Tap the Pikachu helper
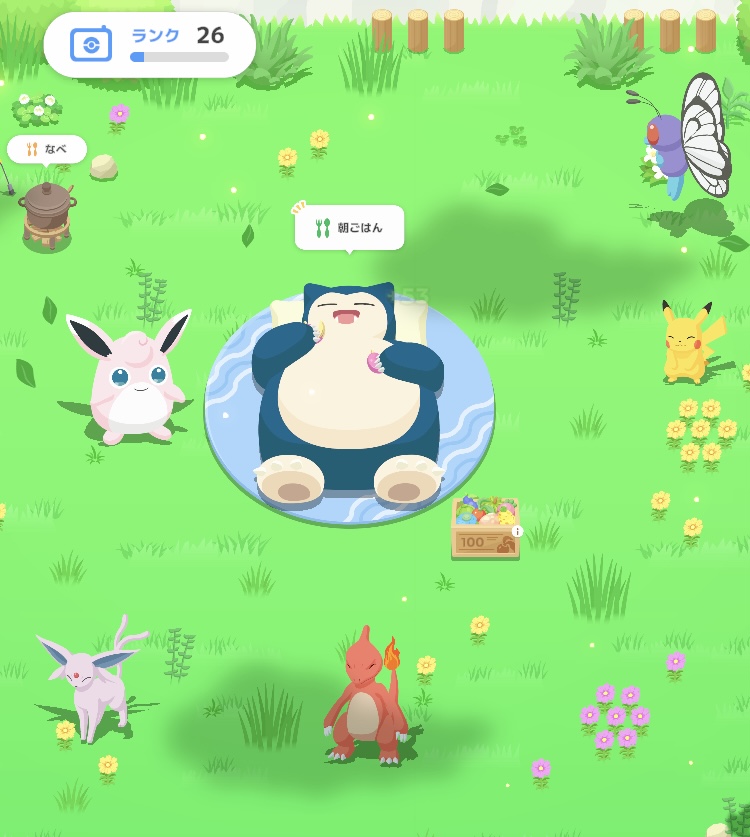Image resolution: width=750 pixels, height=837 pixels. (689, 345)
